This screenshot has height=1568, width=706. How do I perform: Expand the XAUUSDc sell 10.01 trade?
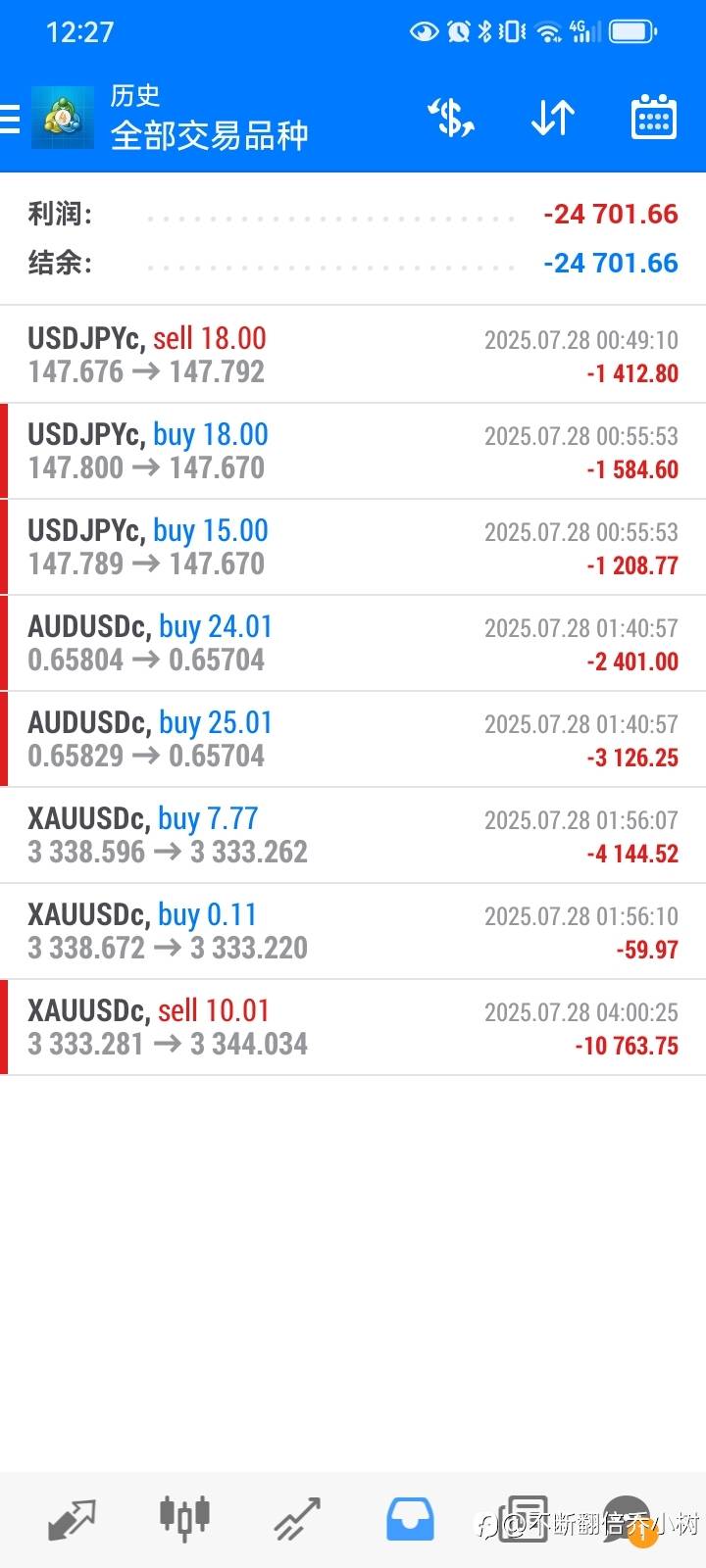tap(353, 1027)
